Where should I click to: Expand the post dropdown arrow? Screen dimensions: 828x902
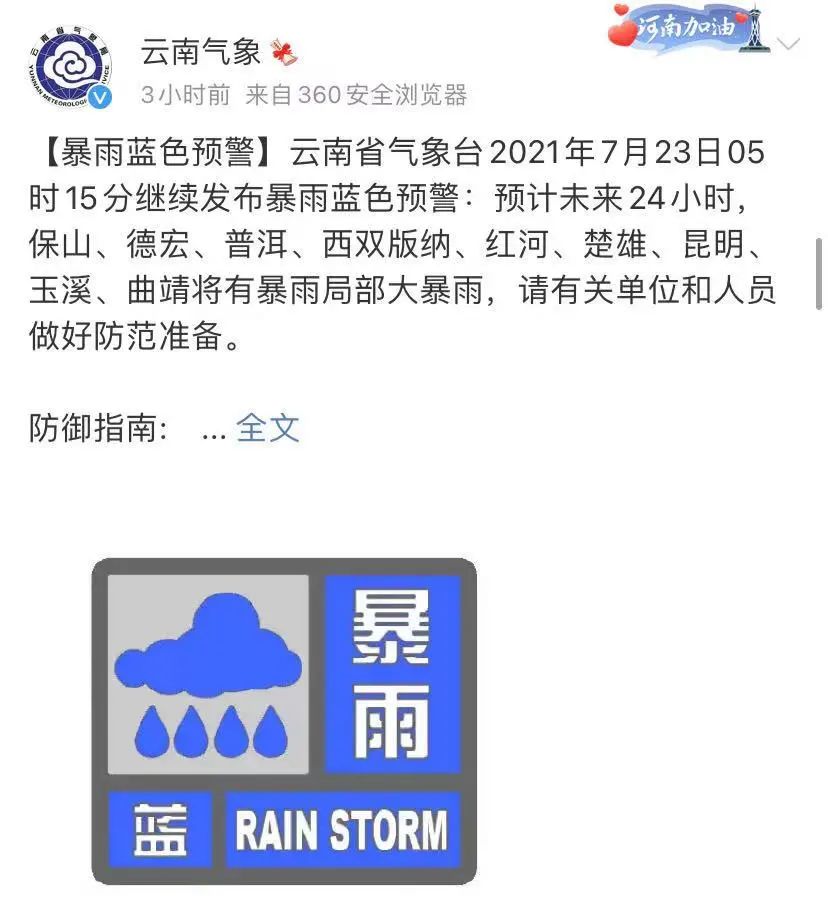pos(789,45)
